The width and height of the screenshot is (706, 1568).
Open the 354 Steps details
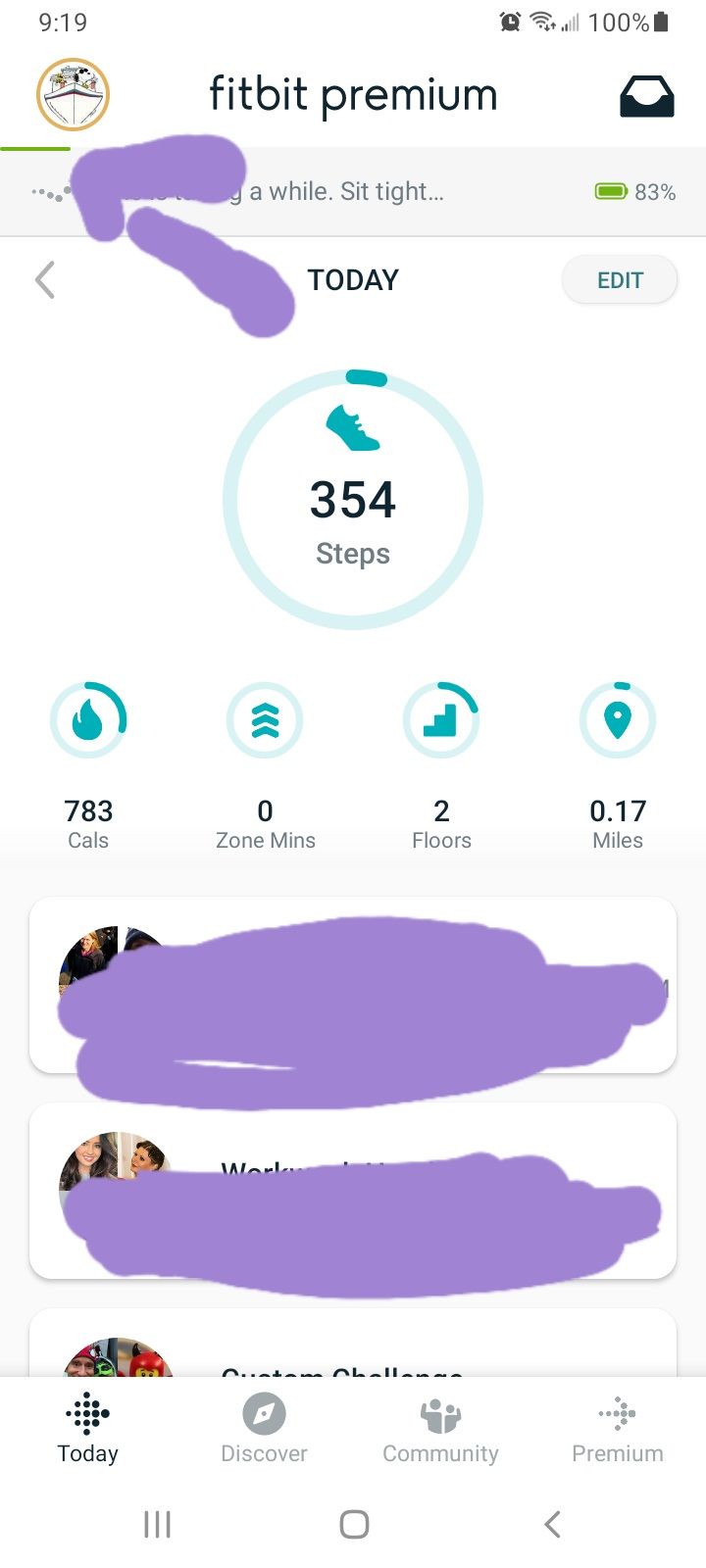pos(353,500)
